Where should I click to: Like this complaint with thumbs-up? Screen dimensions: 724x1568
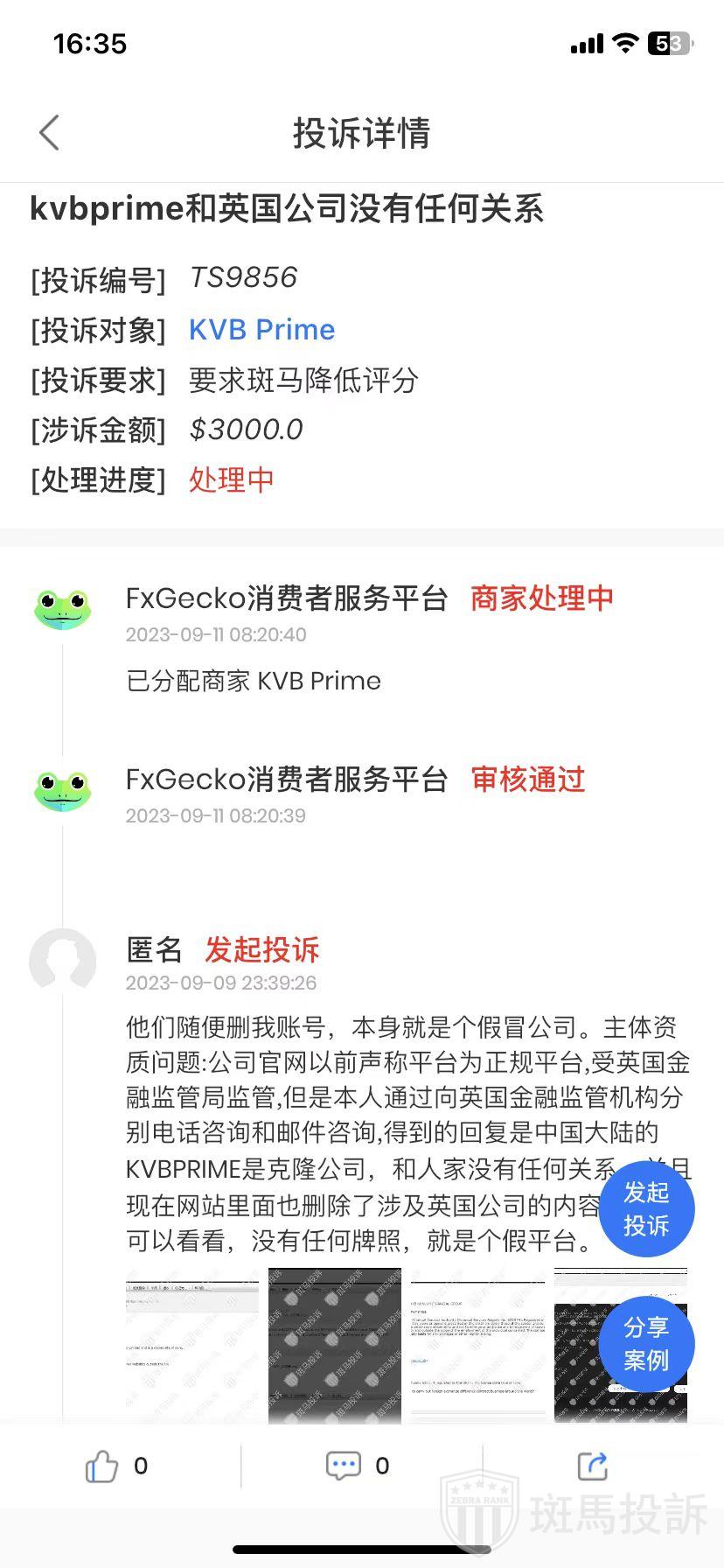coord(101,1466)
